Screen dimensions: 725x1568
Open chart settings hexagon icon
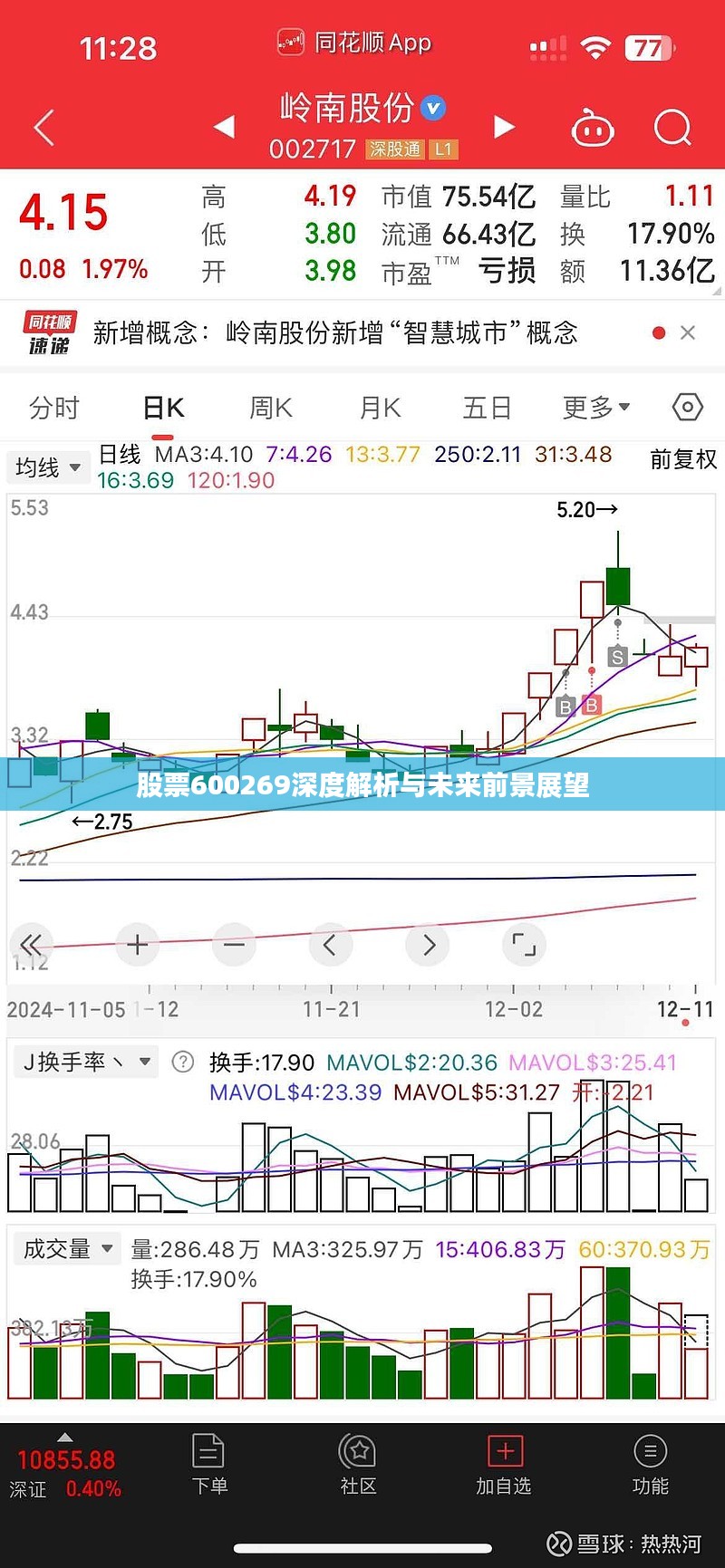688,408
